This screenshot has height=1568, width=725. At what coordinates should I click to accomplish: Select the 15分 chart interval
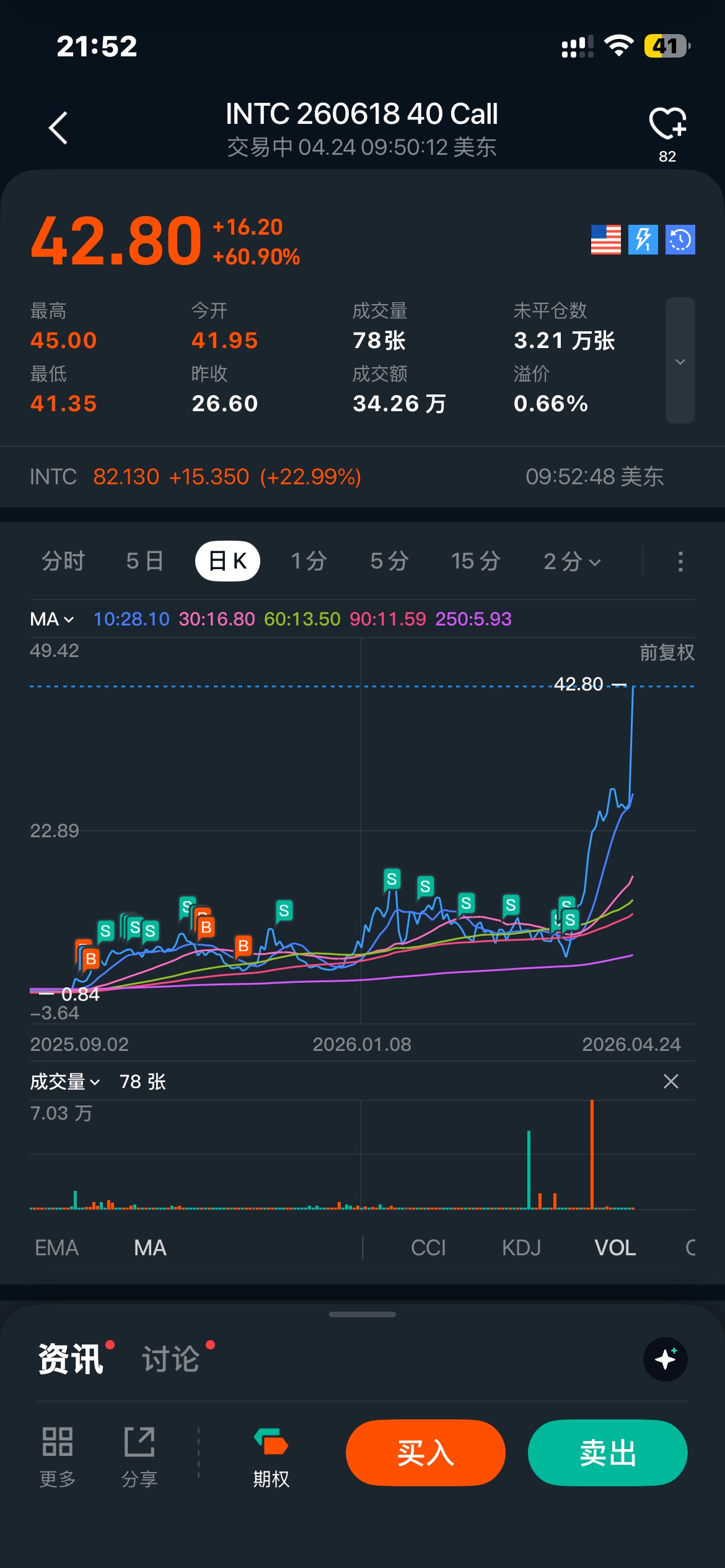[475, 561]
